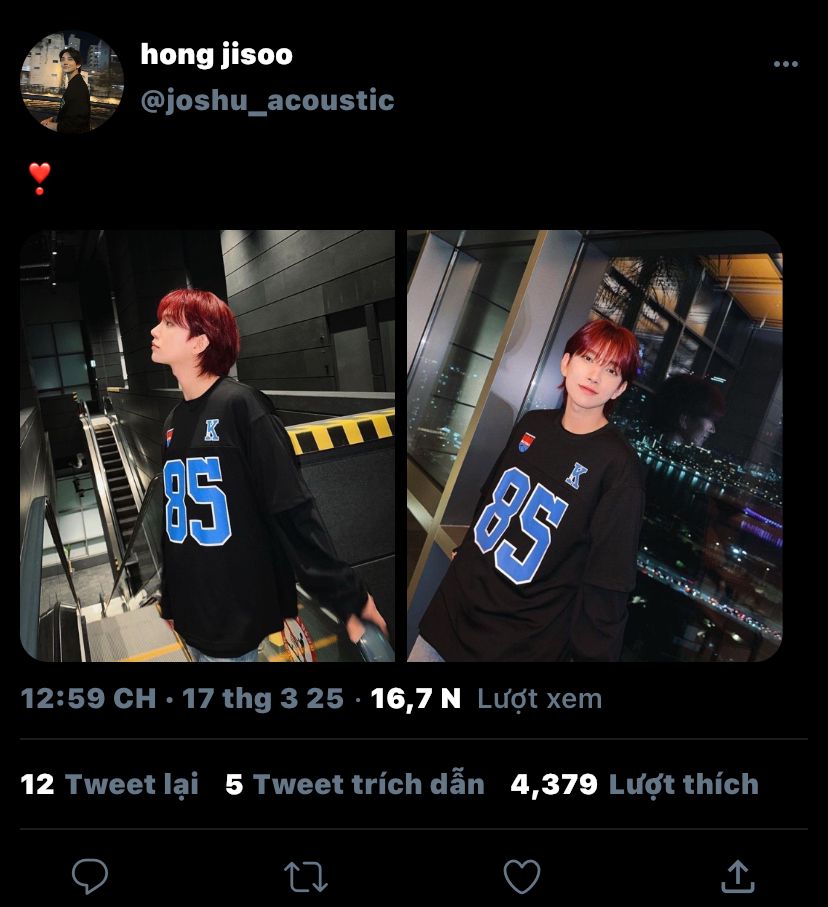Open the @joshu_acoustic profile handle

pyautogui.click(x=267, y=101)
